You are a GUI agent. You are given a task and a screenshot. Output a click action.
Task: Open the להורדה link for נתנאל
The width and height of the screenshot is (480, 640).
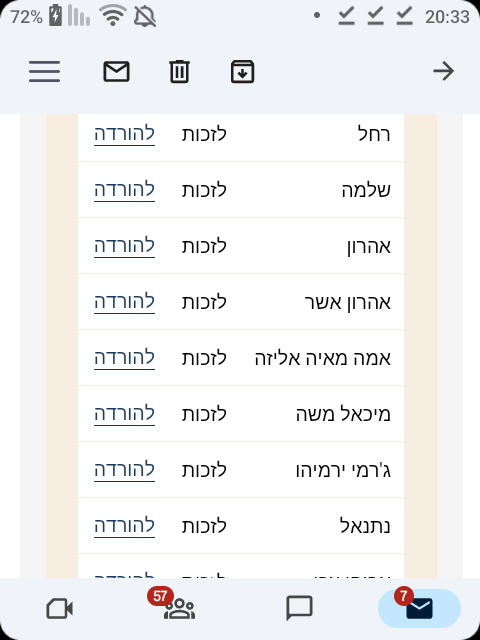click(x=124, y=525)
